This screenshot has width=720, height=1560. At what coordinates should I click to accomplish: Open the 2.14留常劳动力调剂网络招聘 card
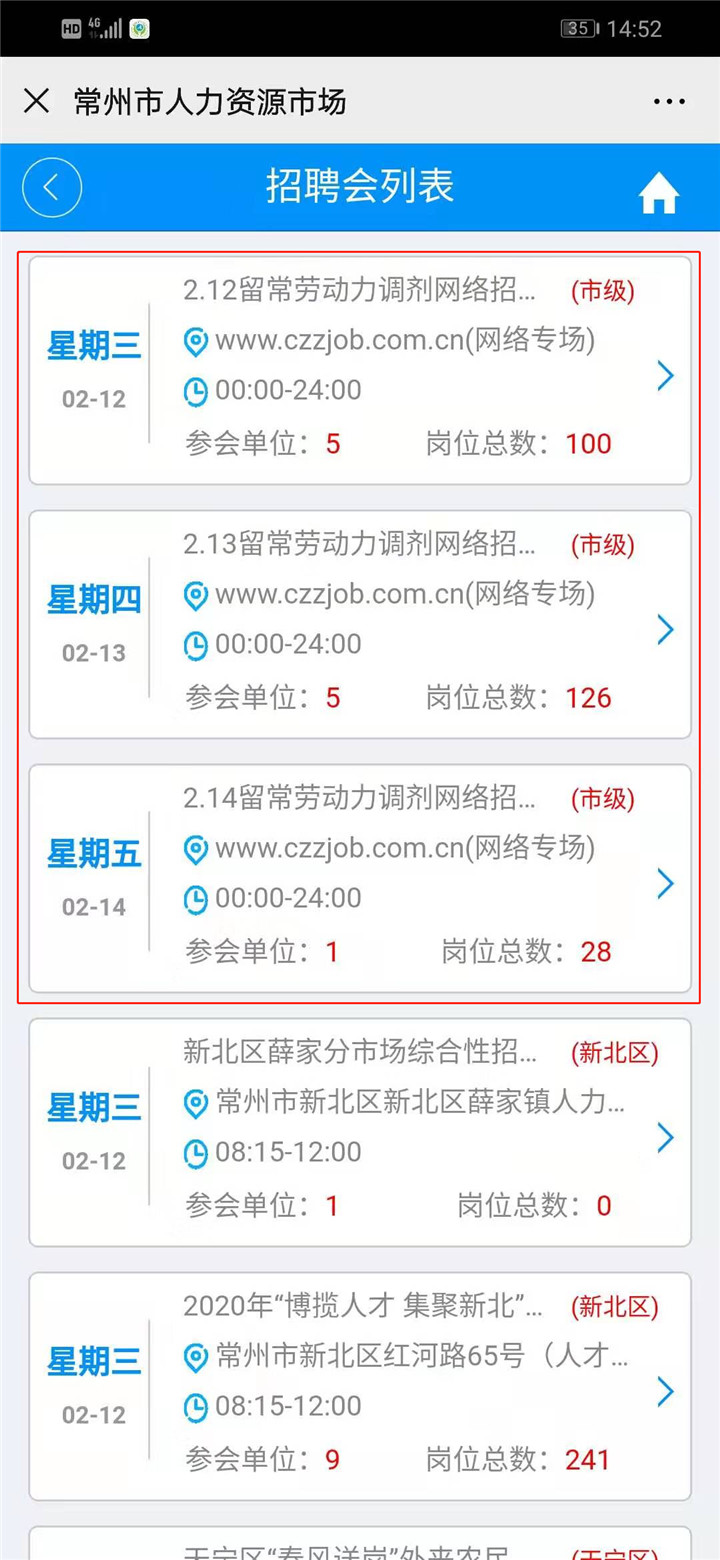pos(360,878)
